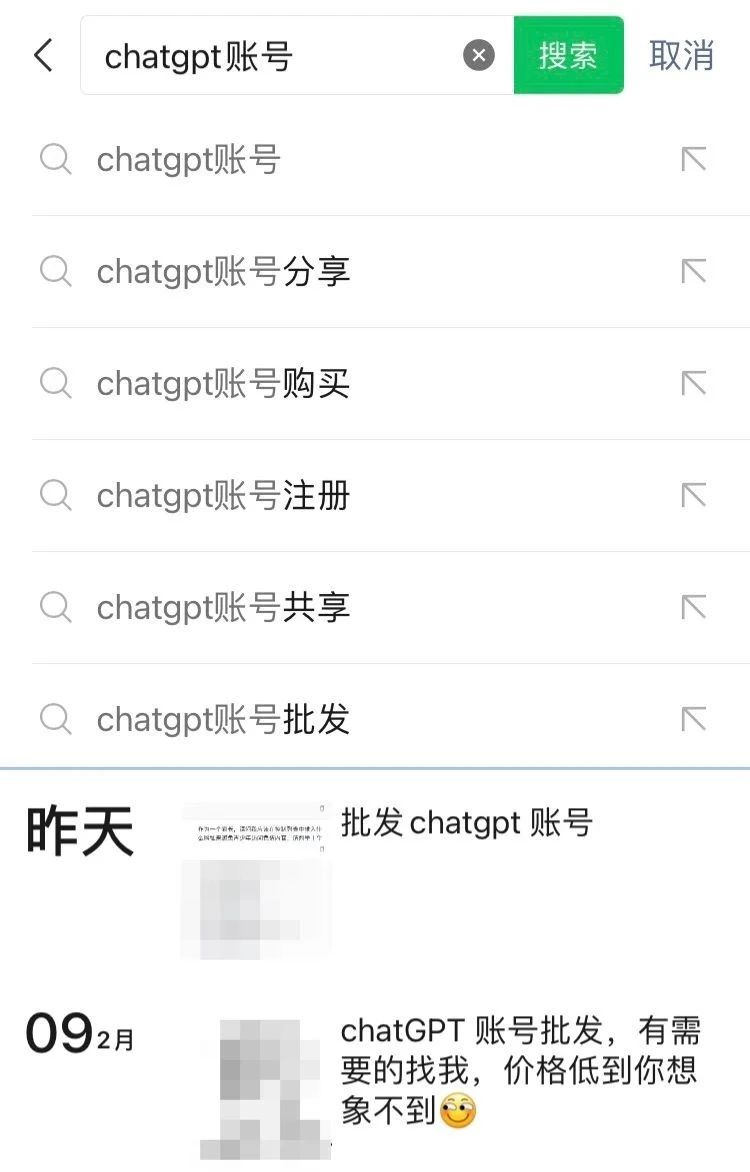The image size is (750, 1172).
Task: Click the magnifier icon beside chatgpt账号批发
Action: coord(55,720)
